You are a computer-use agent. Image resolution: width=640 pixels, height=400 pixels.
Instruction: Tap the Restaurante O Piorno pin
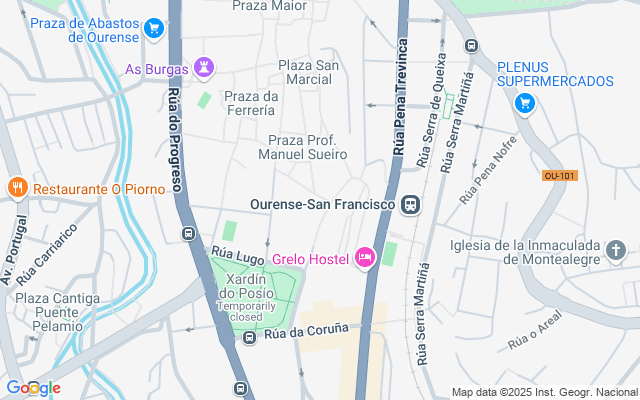pyautogui.click(x=17, y=188)
